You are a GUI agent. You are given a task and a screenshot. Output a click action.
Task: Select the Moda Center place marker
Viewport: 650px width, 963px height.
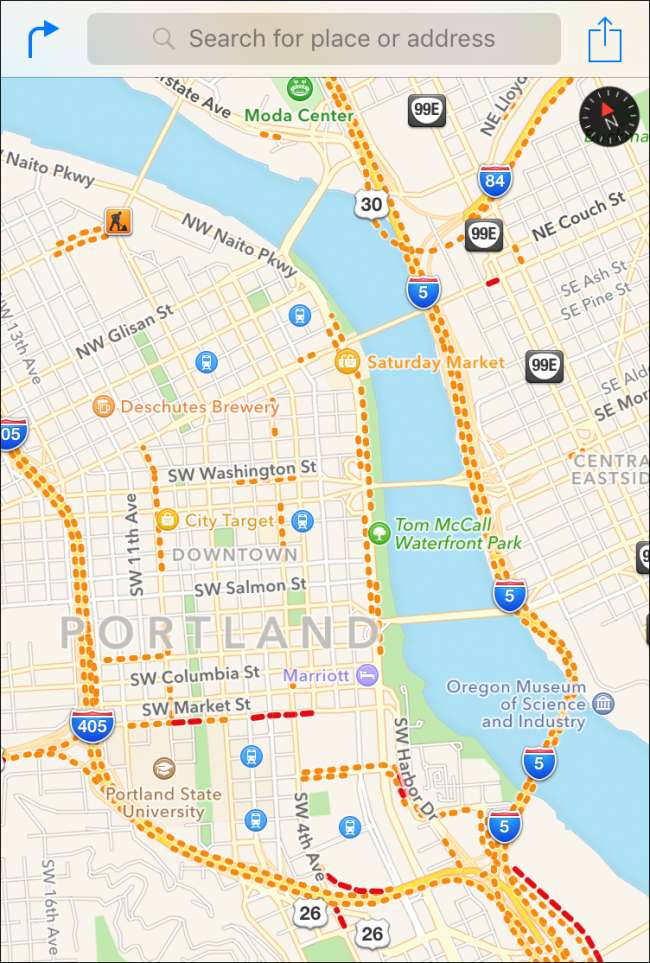[297, 89]
